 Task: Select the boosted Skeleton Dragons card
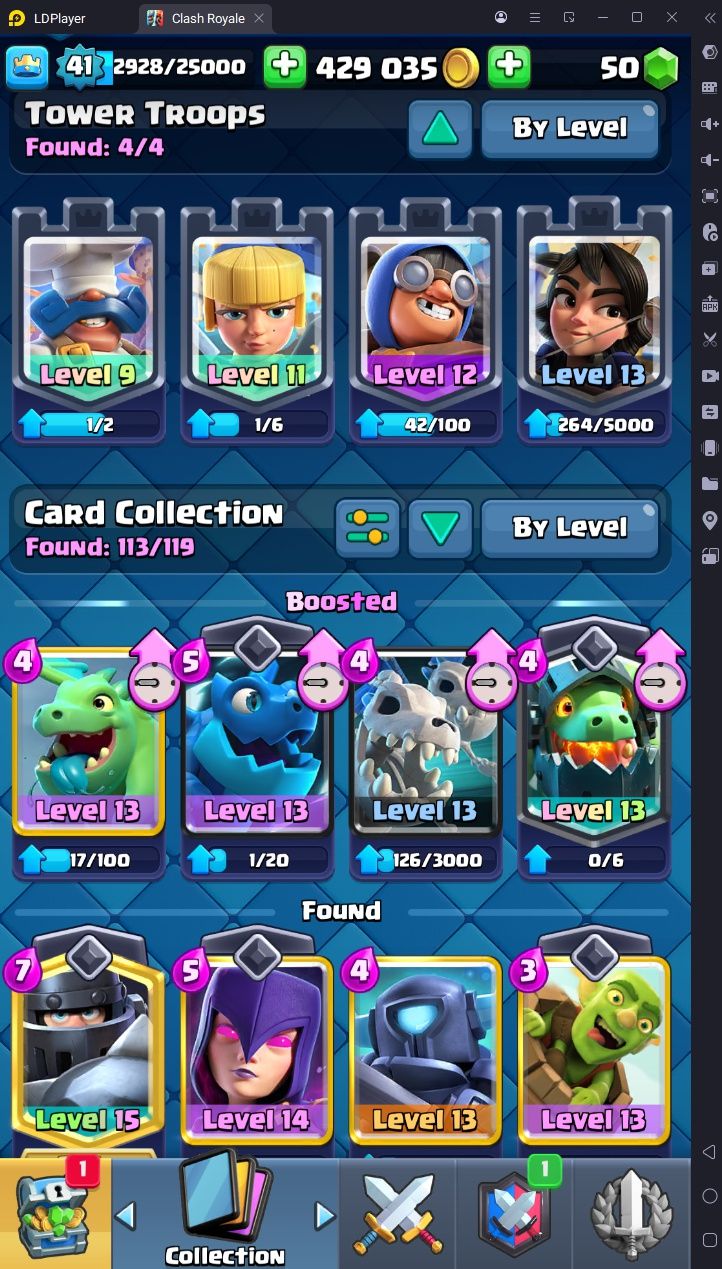[x=425, y=750]
